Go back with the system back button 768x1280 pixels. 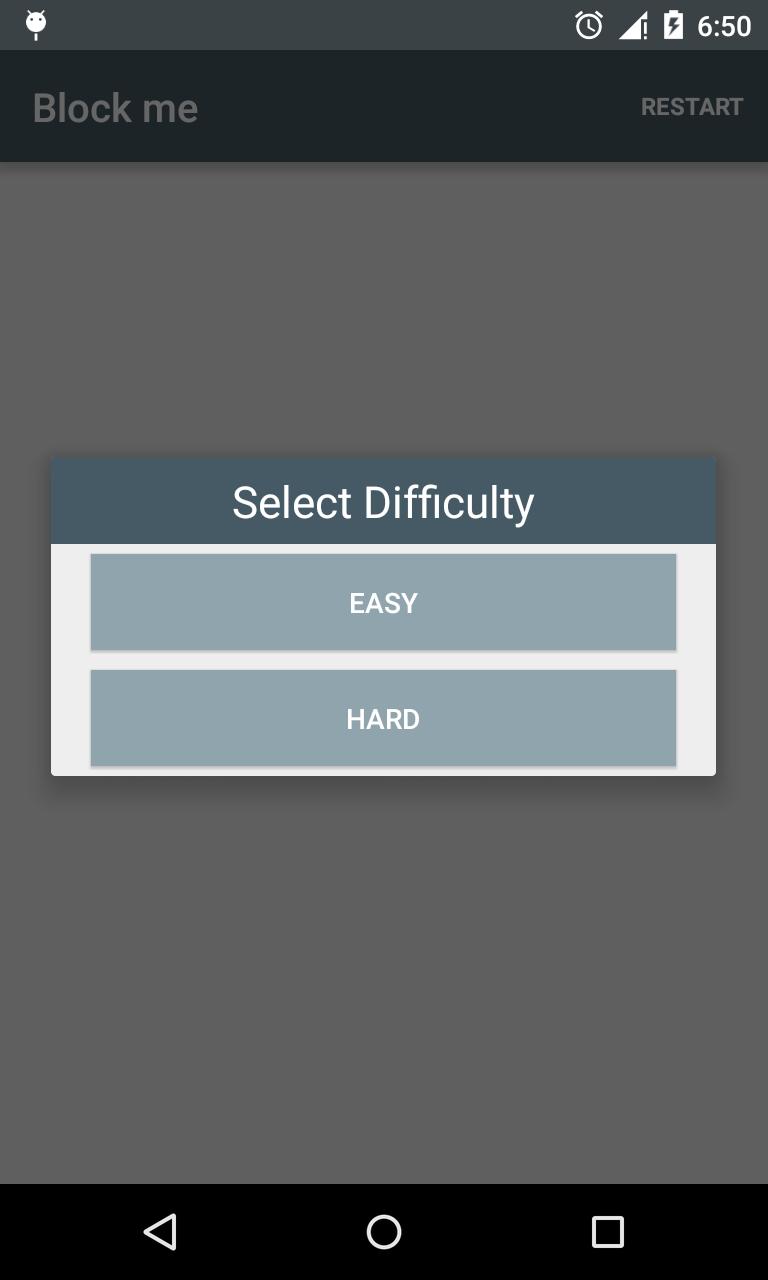pyautogui.click(x=160, y=1231)
